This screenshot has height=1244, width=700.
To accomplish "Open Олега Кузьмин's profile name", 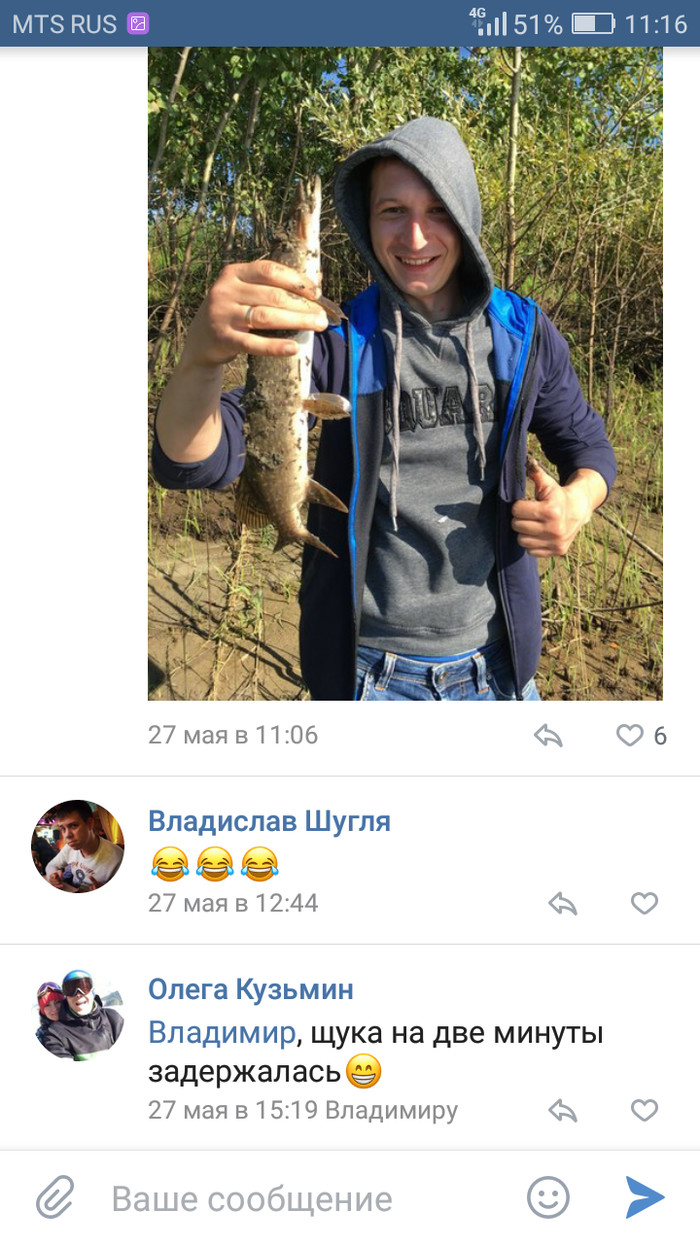I will pyautogui.click(x=250, y=990).
